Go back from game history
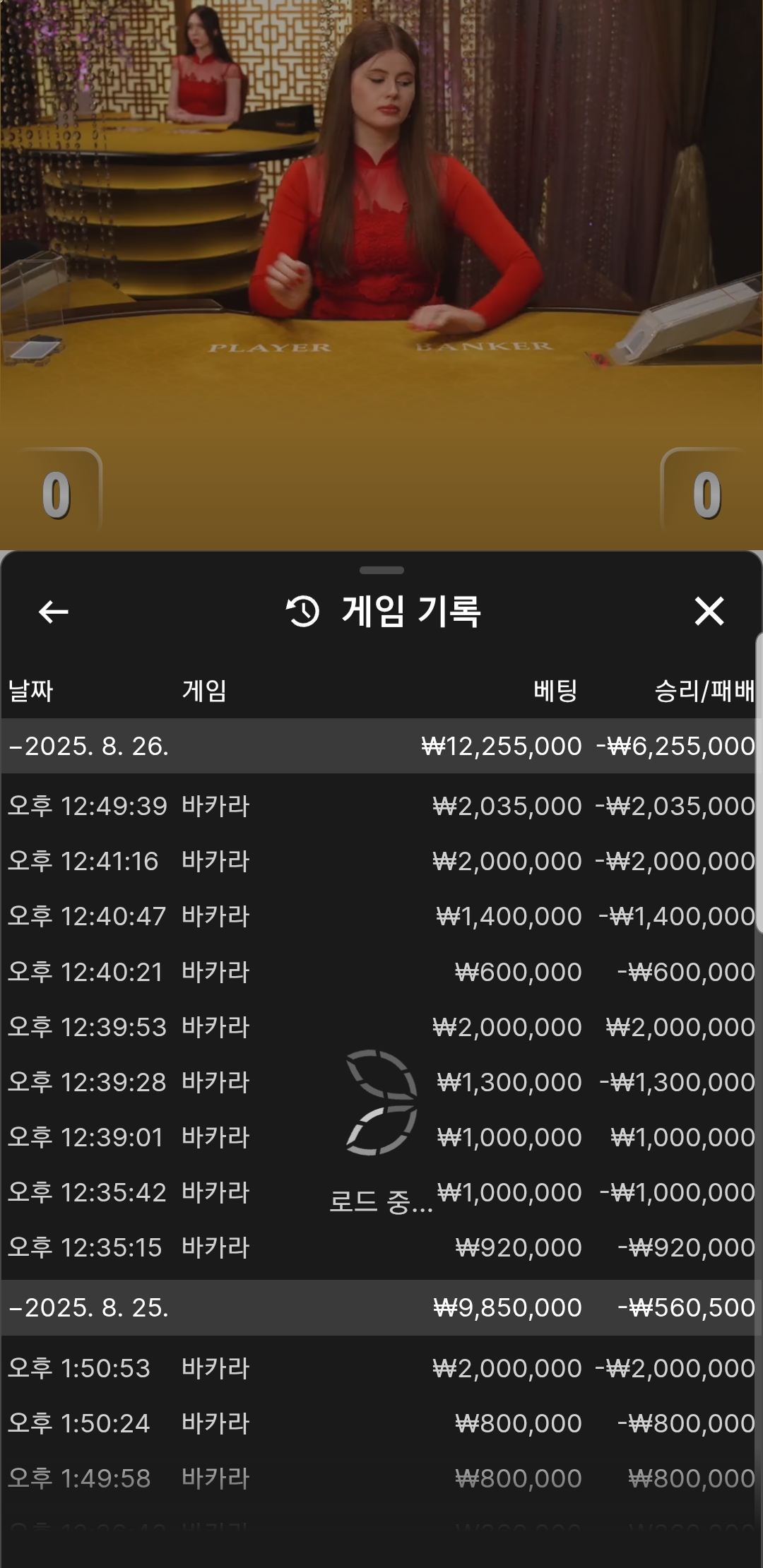Viewport: 763px width, 1568px height. tap(54, 612)
